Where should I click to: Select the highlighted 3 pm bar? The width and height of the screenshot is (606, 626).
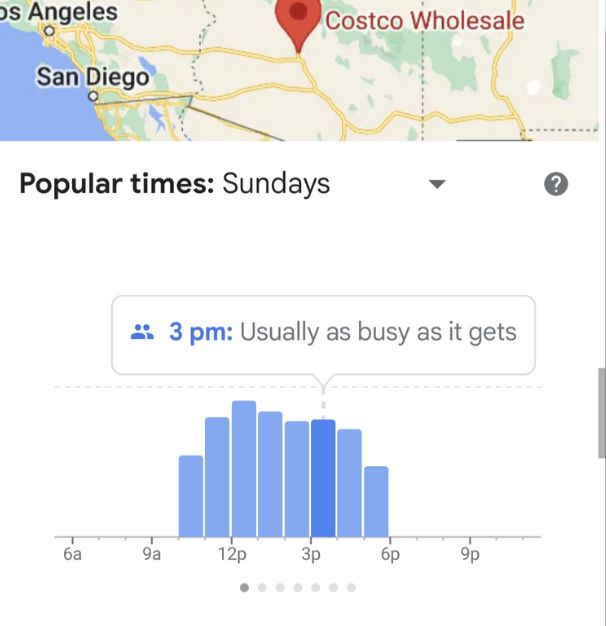coord(323,478)
